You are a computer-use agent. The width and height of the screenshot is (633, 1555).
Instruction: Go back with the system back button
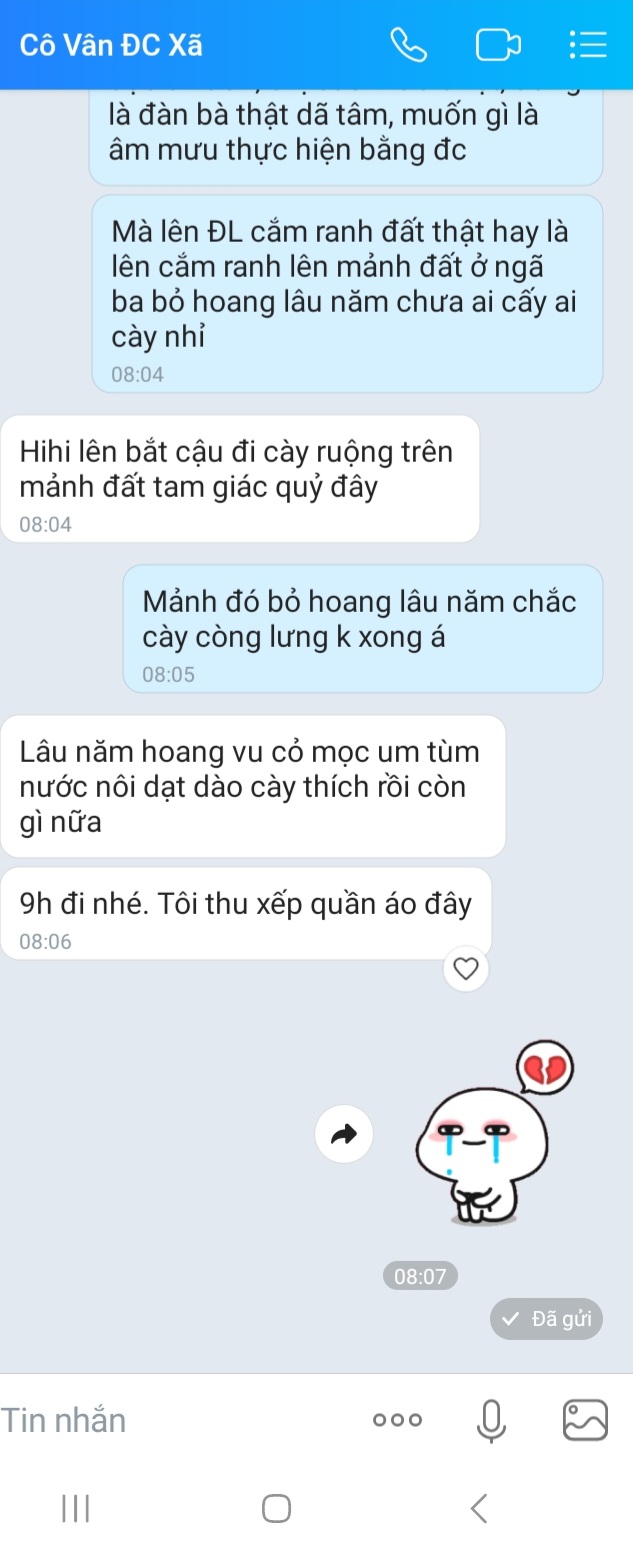479,1508
